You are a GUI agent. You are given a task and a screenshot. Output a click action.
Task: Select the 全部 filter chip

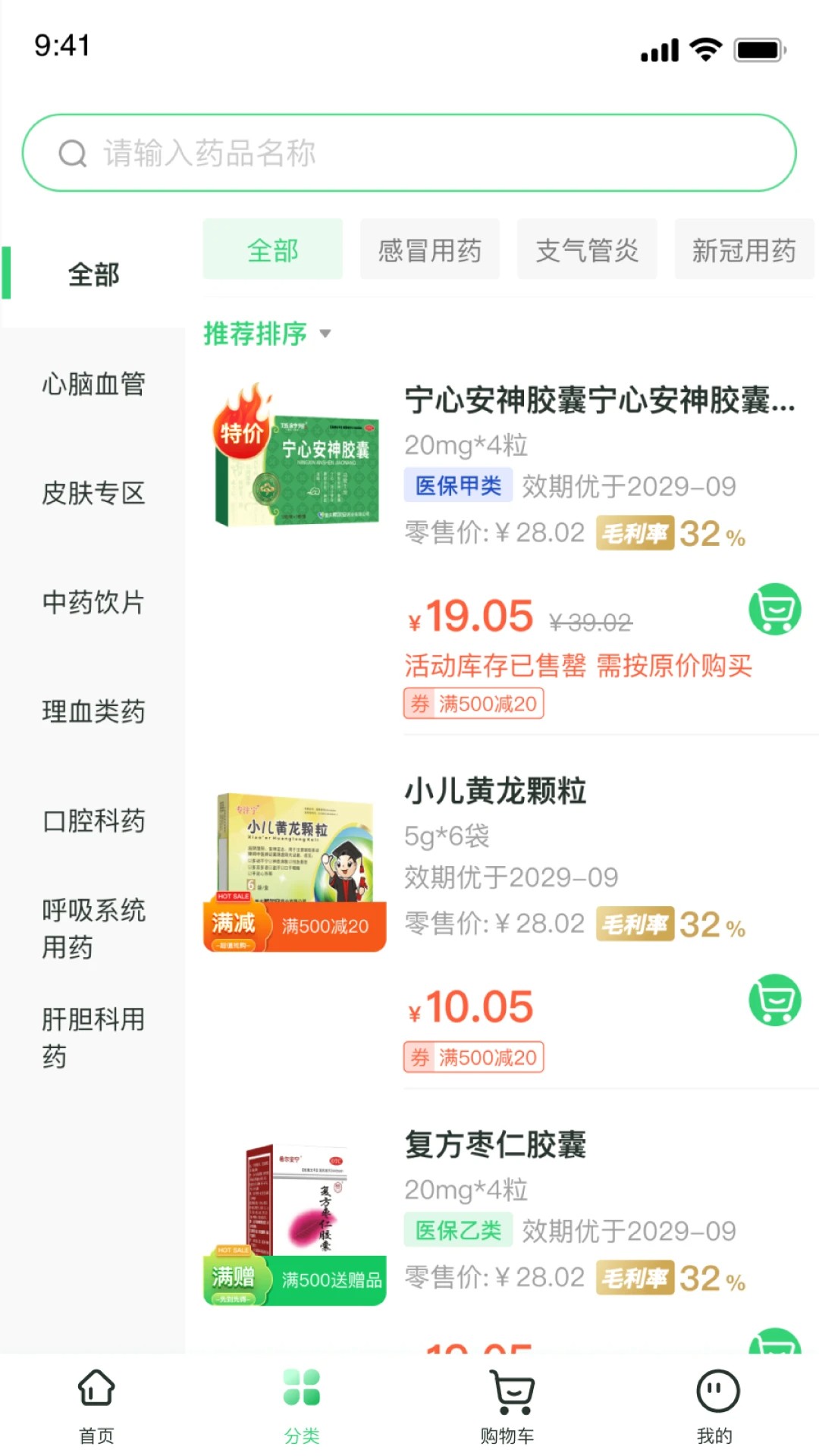tap(272, 249)
